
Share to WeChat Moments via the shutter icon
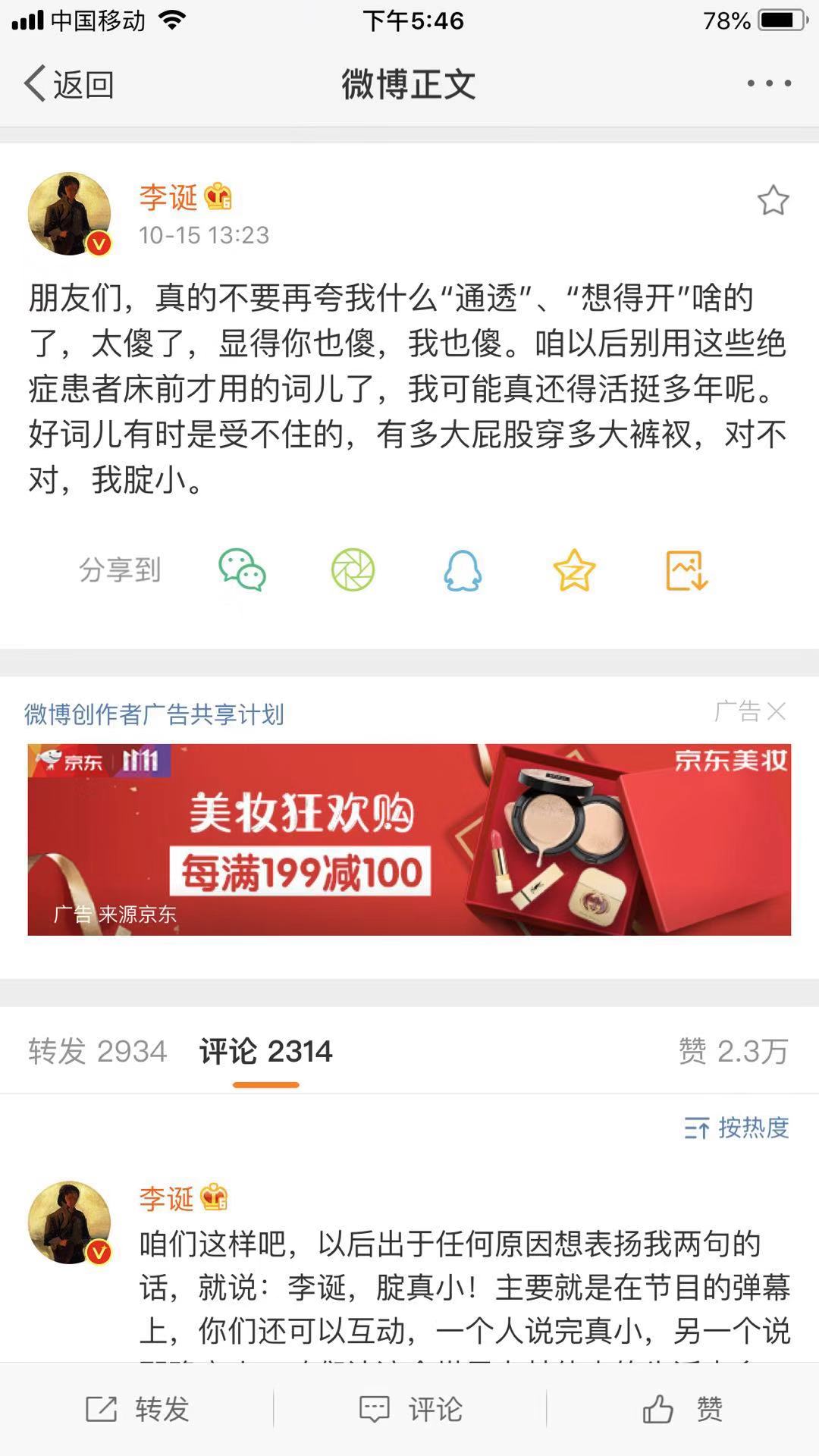coord(353,570)
